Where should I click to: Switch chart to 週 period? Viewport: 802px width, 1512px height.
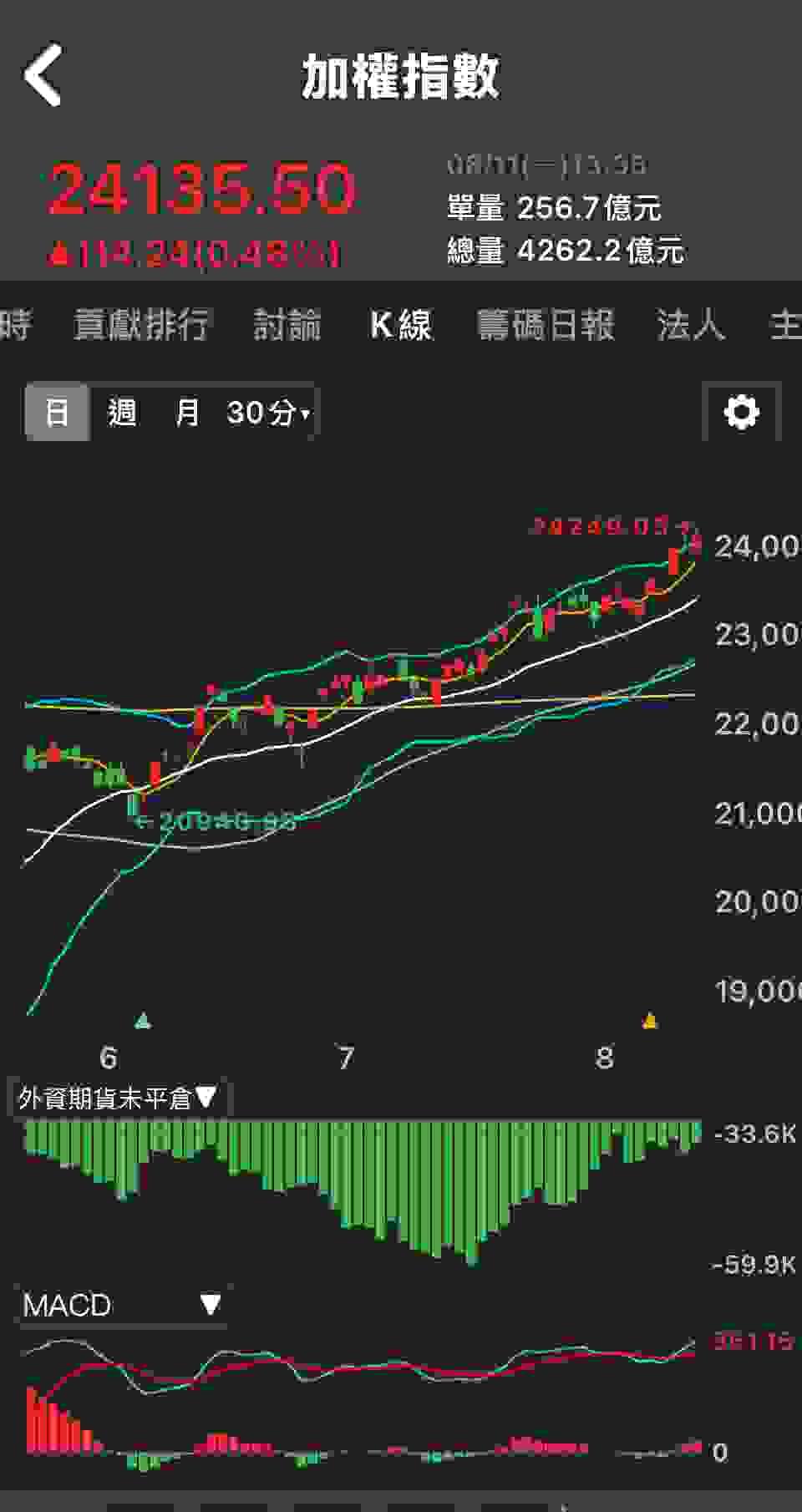pyautogui.click(x=122, y=412)
